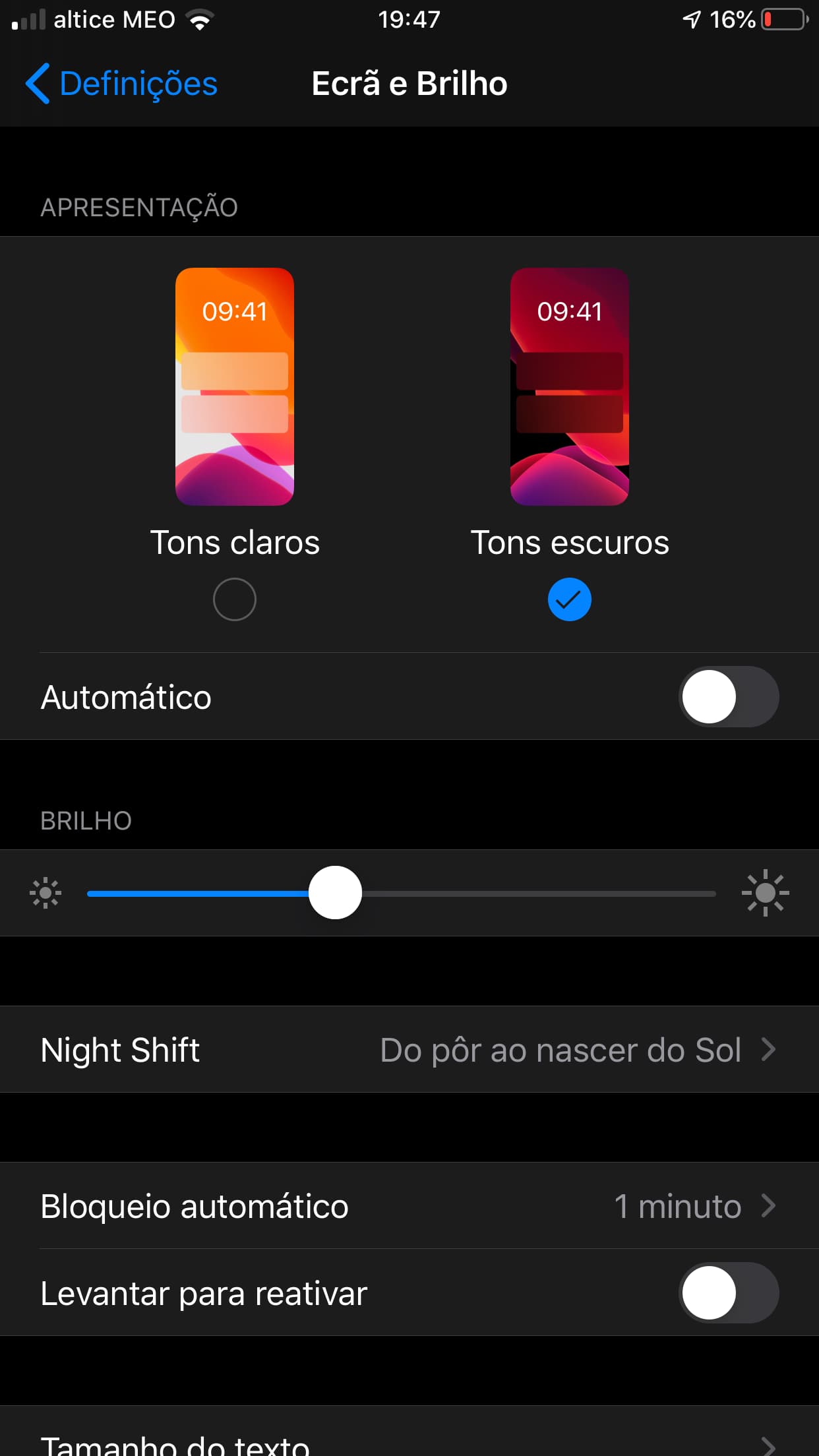
Task: Turn on Levantar para reativar
Action: pyautogui.click(x=728, y=1292)
